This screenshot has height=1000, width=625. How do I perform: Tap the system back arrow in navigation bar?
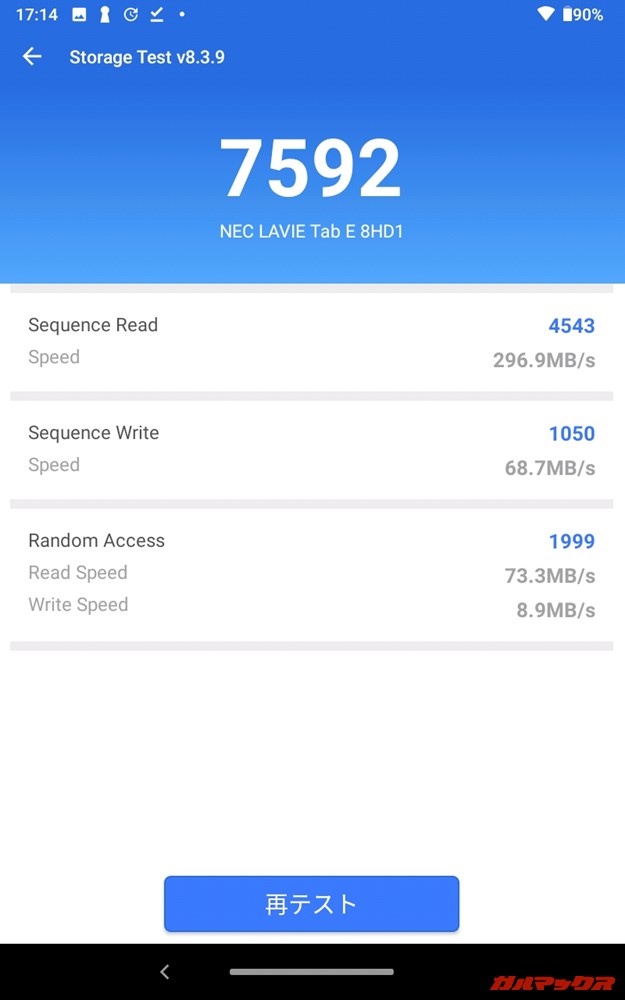165,971
